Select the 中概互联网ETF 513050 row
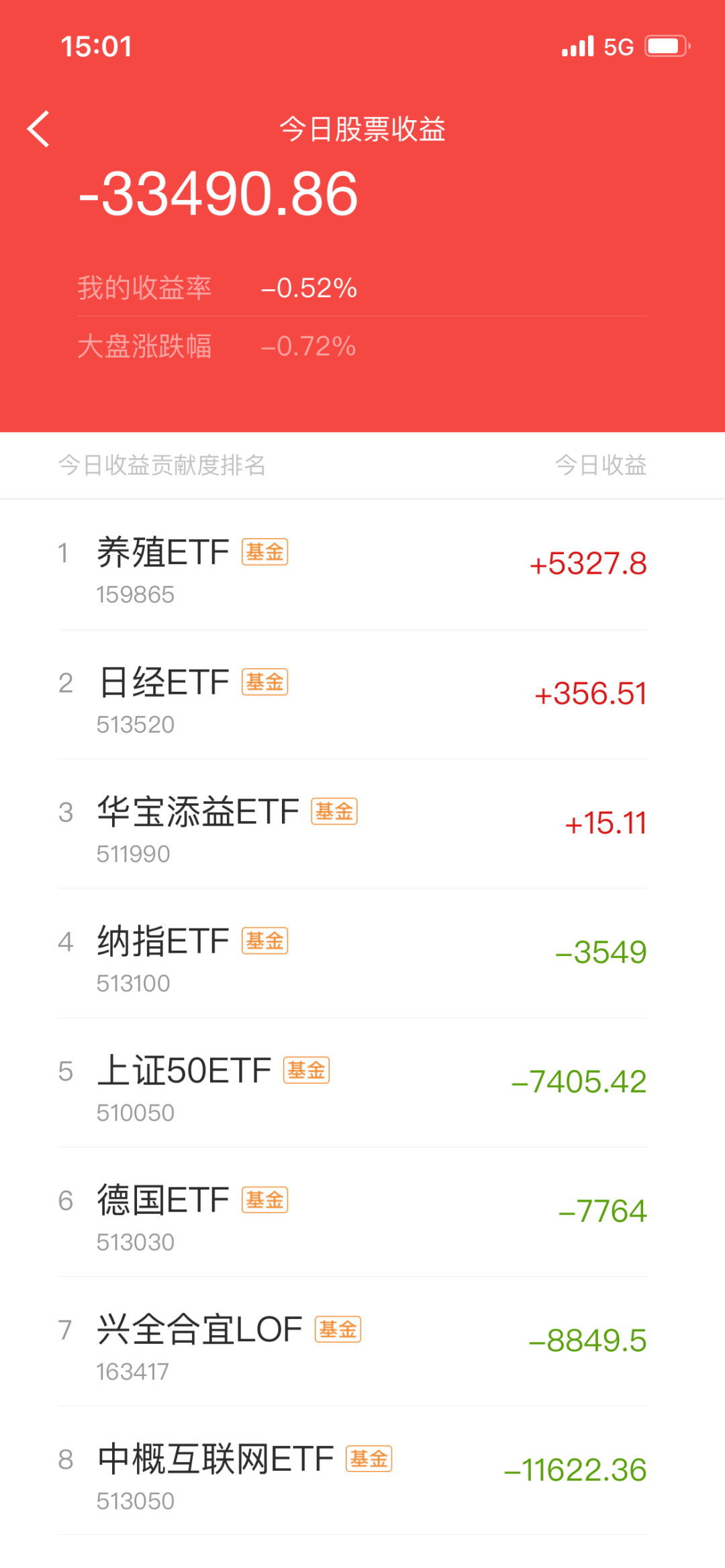The width and height of the screenshot is (725, 1568). 362,1471
